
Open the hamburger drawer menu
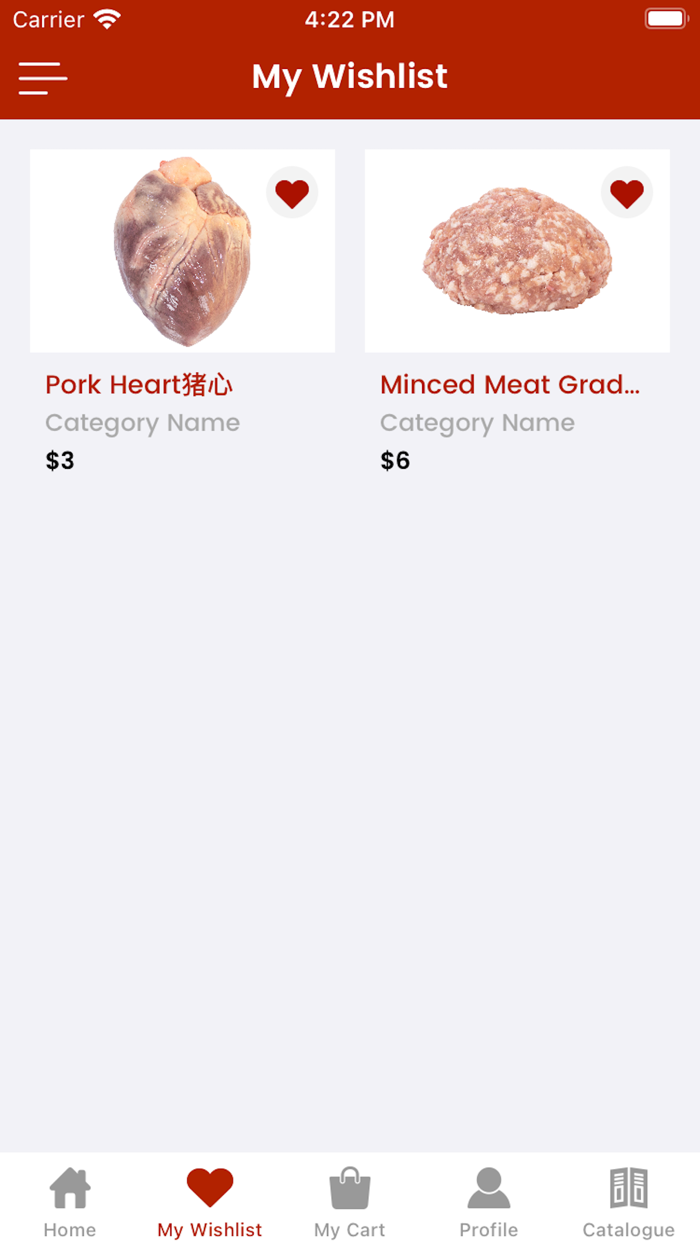[42, 77]
